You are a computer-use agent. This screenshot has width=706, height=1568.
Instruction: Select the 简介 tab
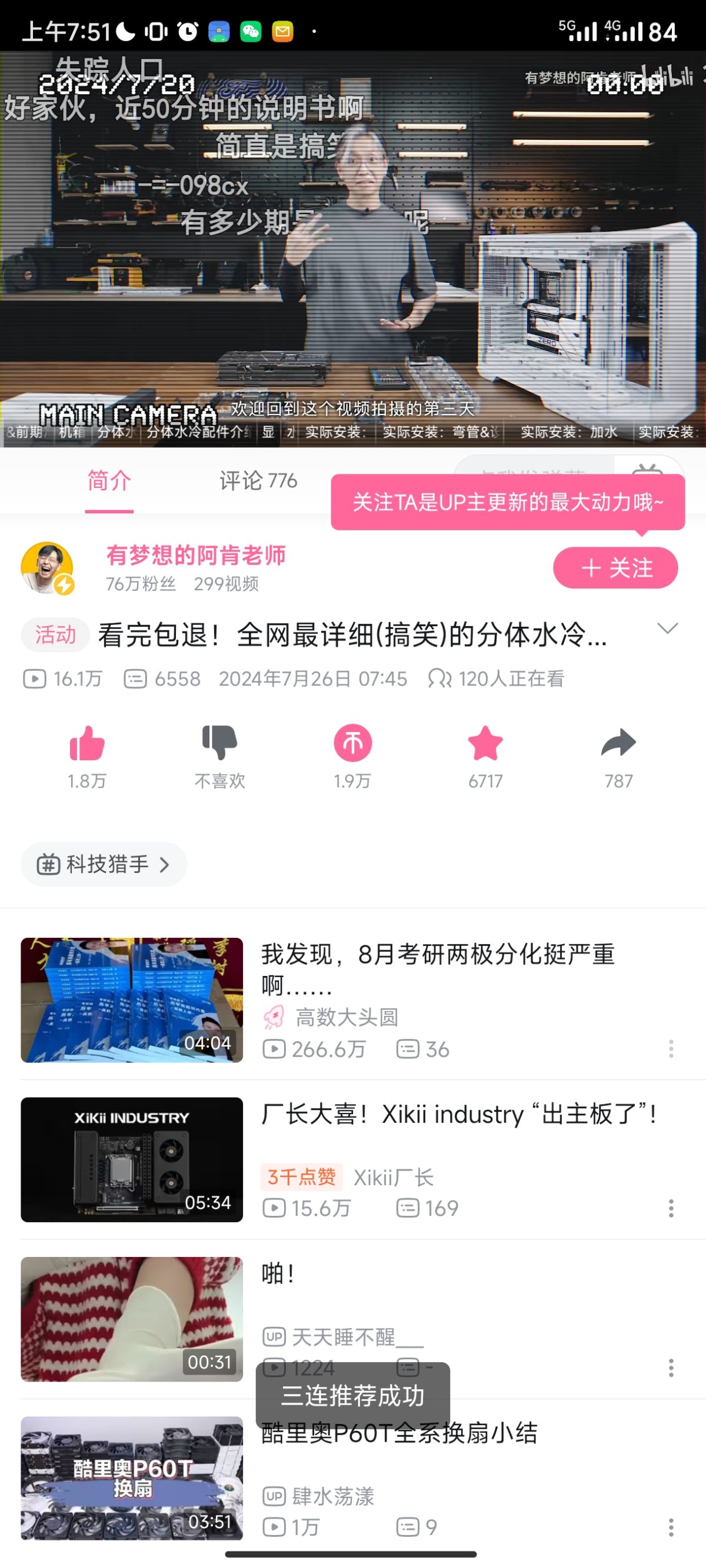coord(109,481)
